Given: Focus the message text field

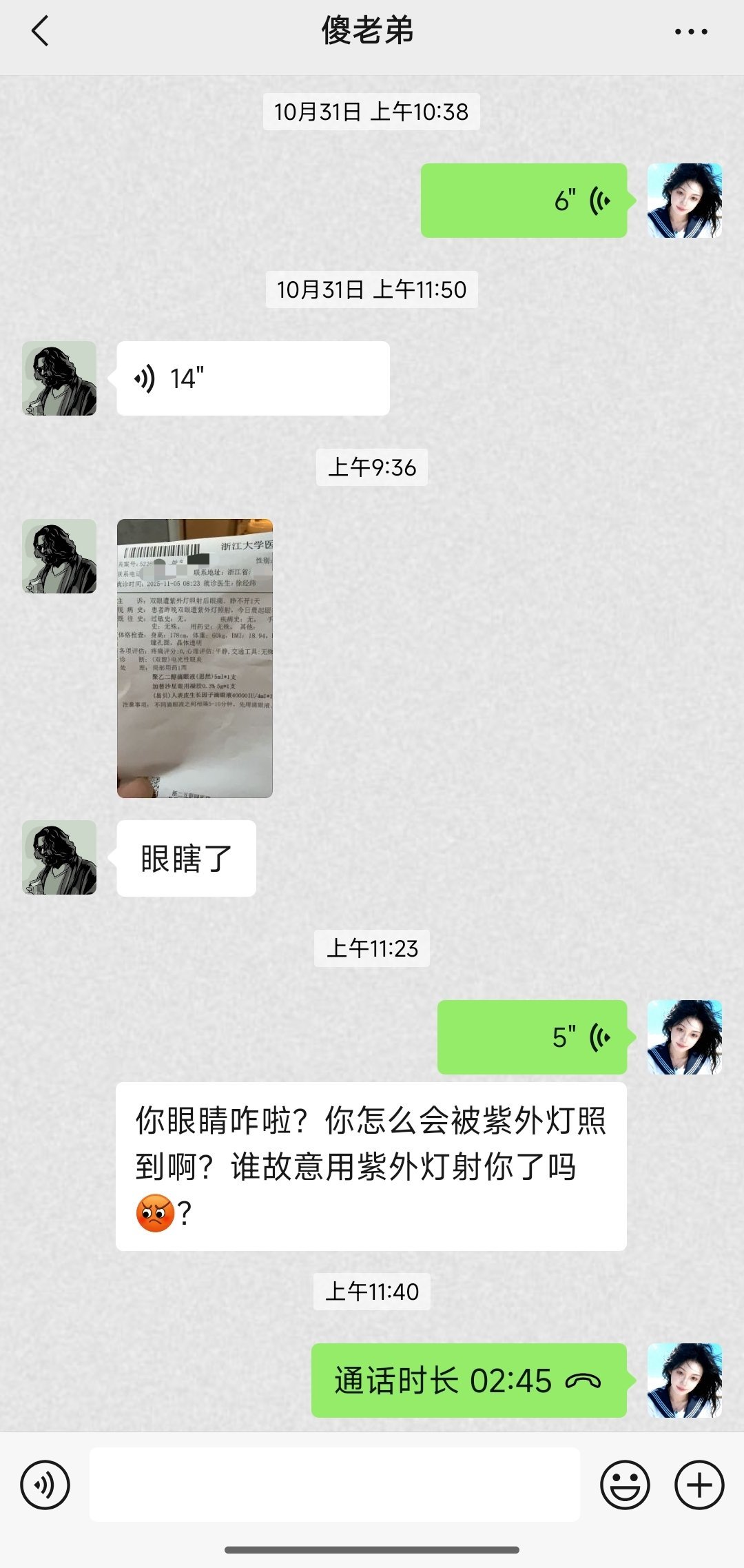Looking at the screenshot, I should 334,1485.
